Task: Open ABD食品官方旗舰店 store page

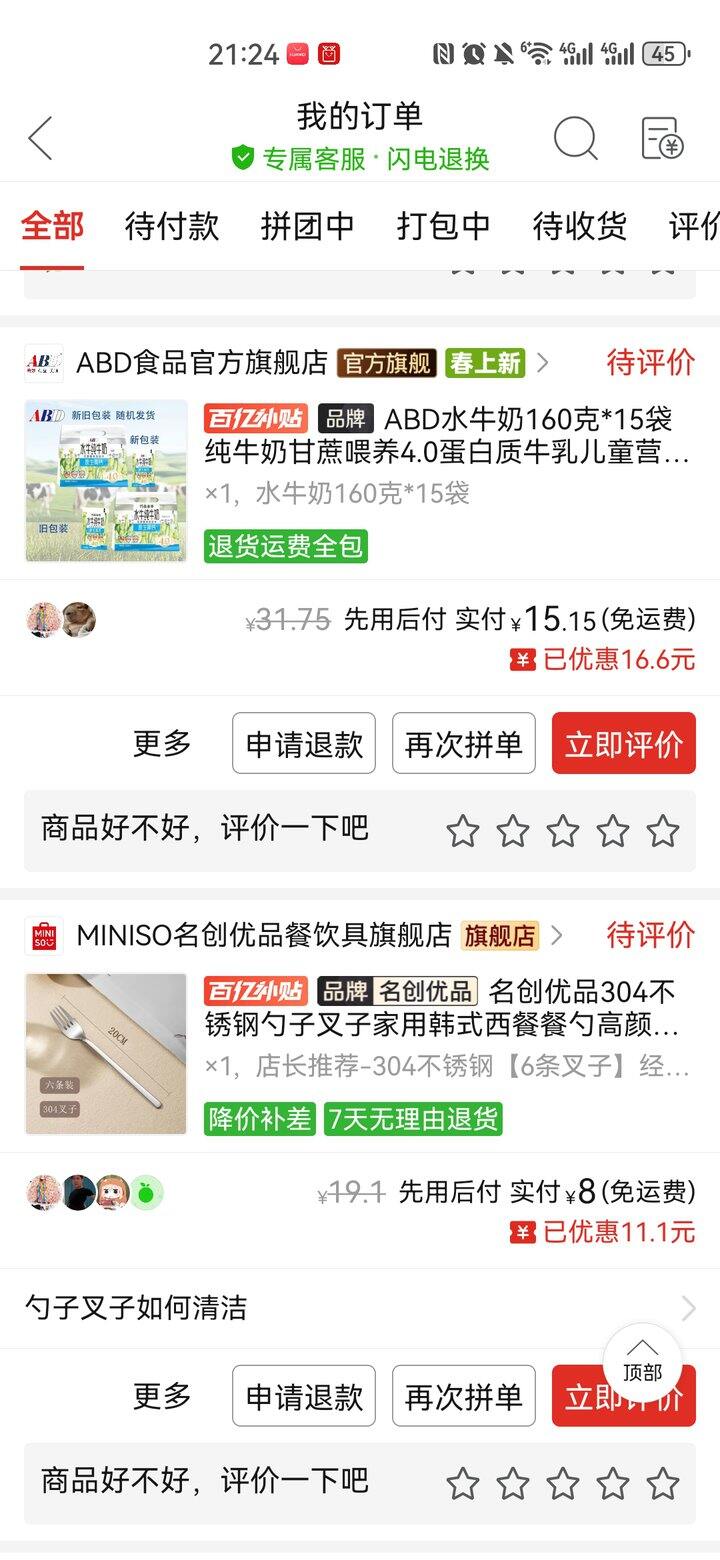Action: pos(202,363)
